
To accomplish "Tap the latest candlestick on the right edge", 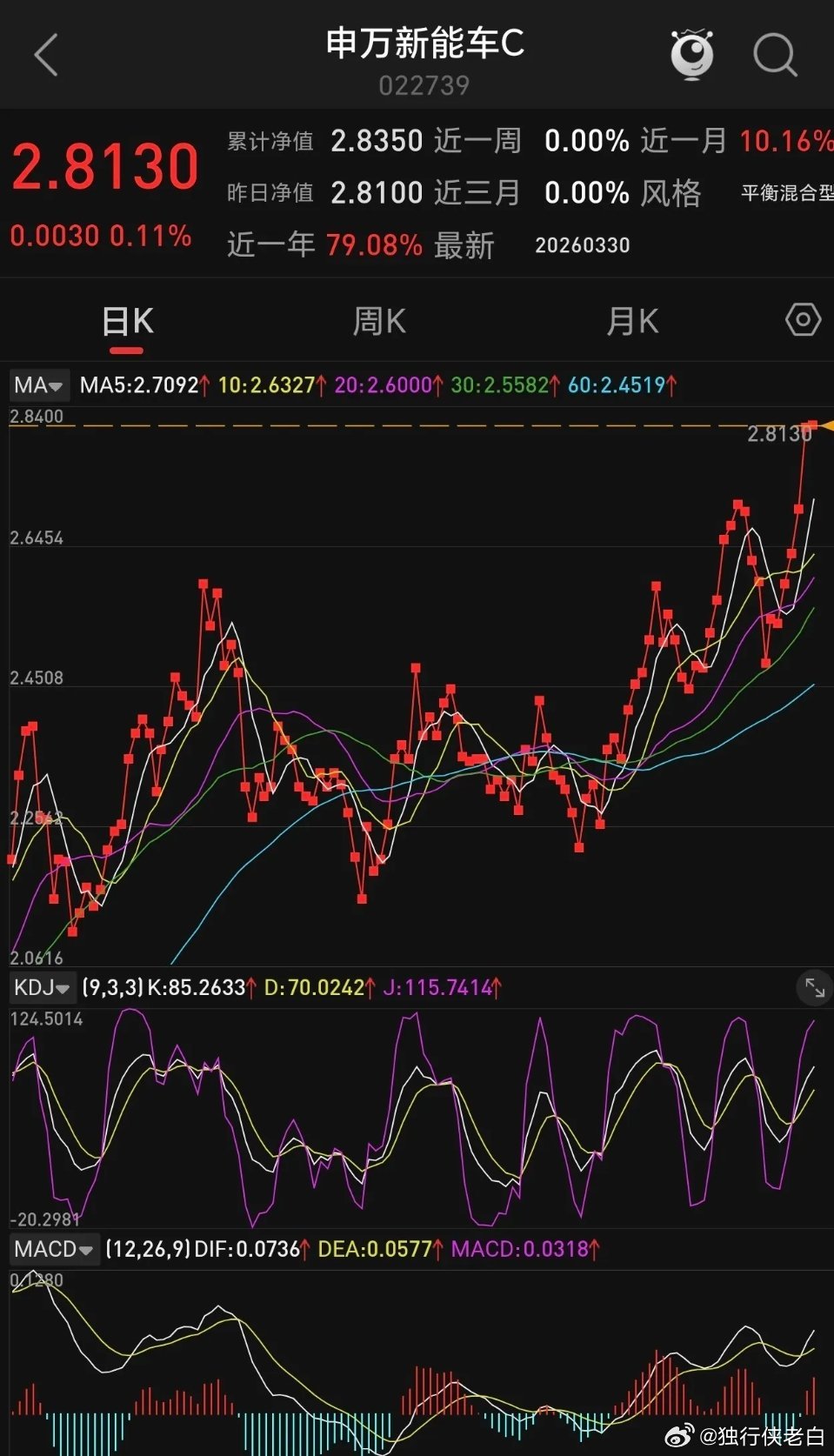I will (x=810, y=424).
